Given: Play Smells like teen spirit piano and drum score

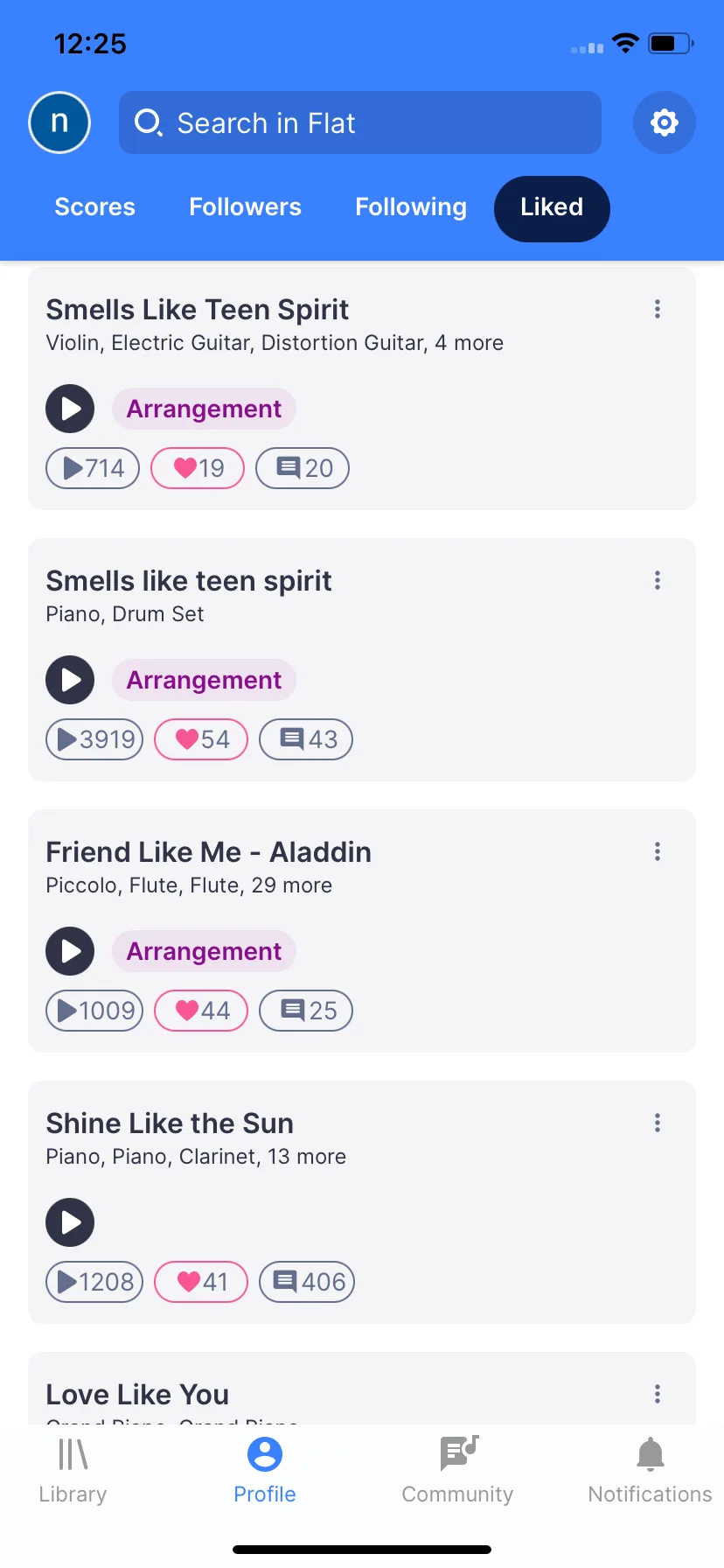Looking at the screenshot, I should coord(70,680).
